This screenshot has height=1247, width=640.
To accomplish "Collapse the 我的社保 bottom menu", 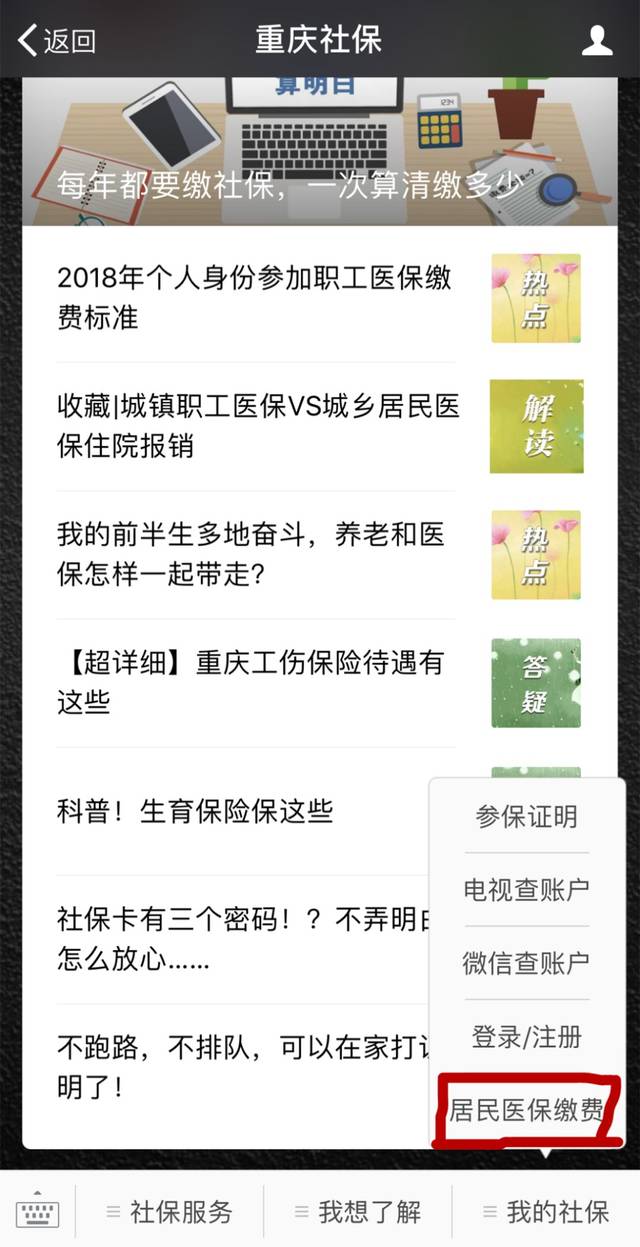I will [546, 1212].
